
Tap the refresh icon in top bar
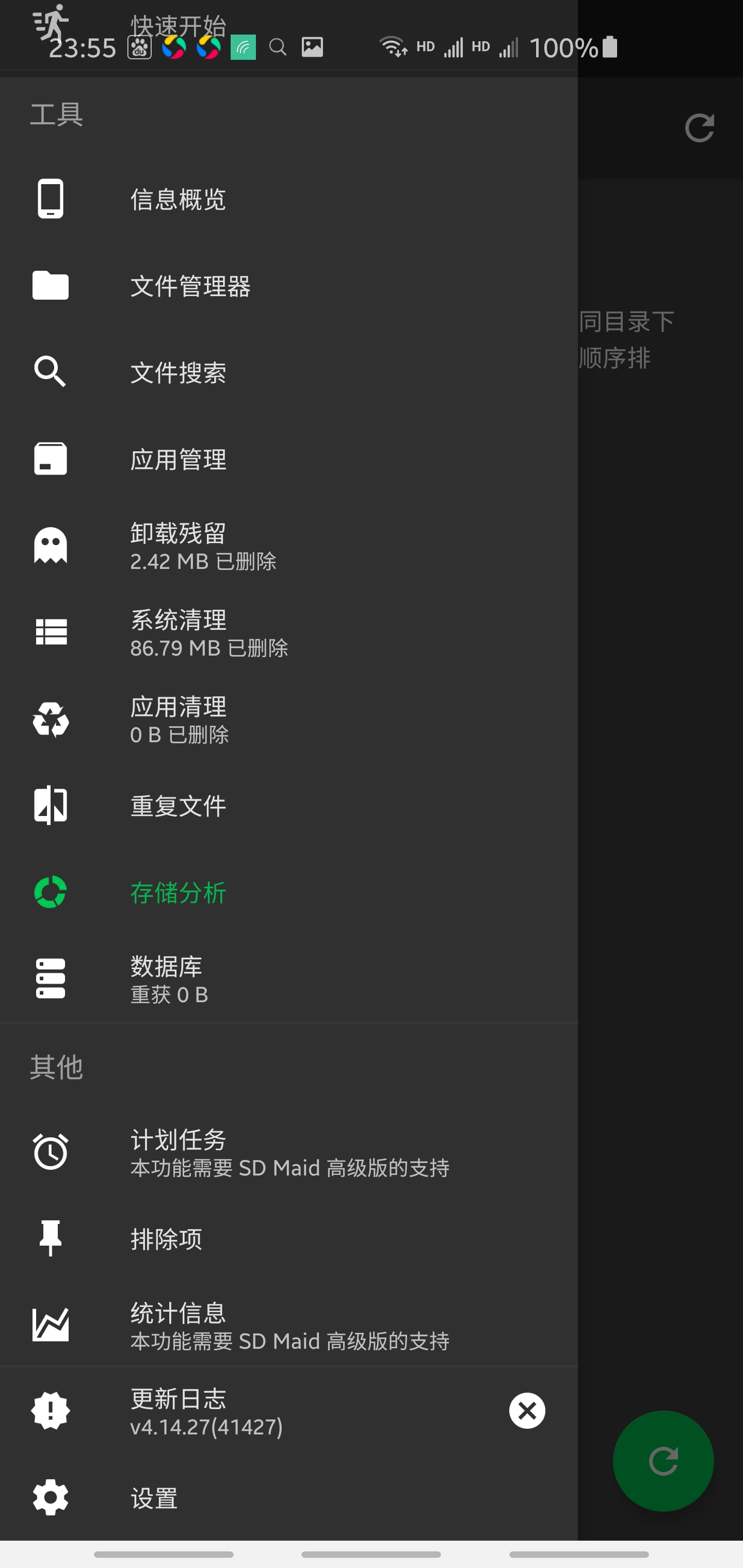coord(699,128)
